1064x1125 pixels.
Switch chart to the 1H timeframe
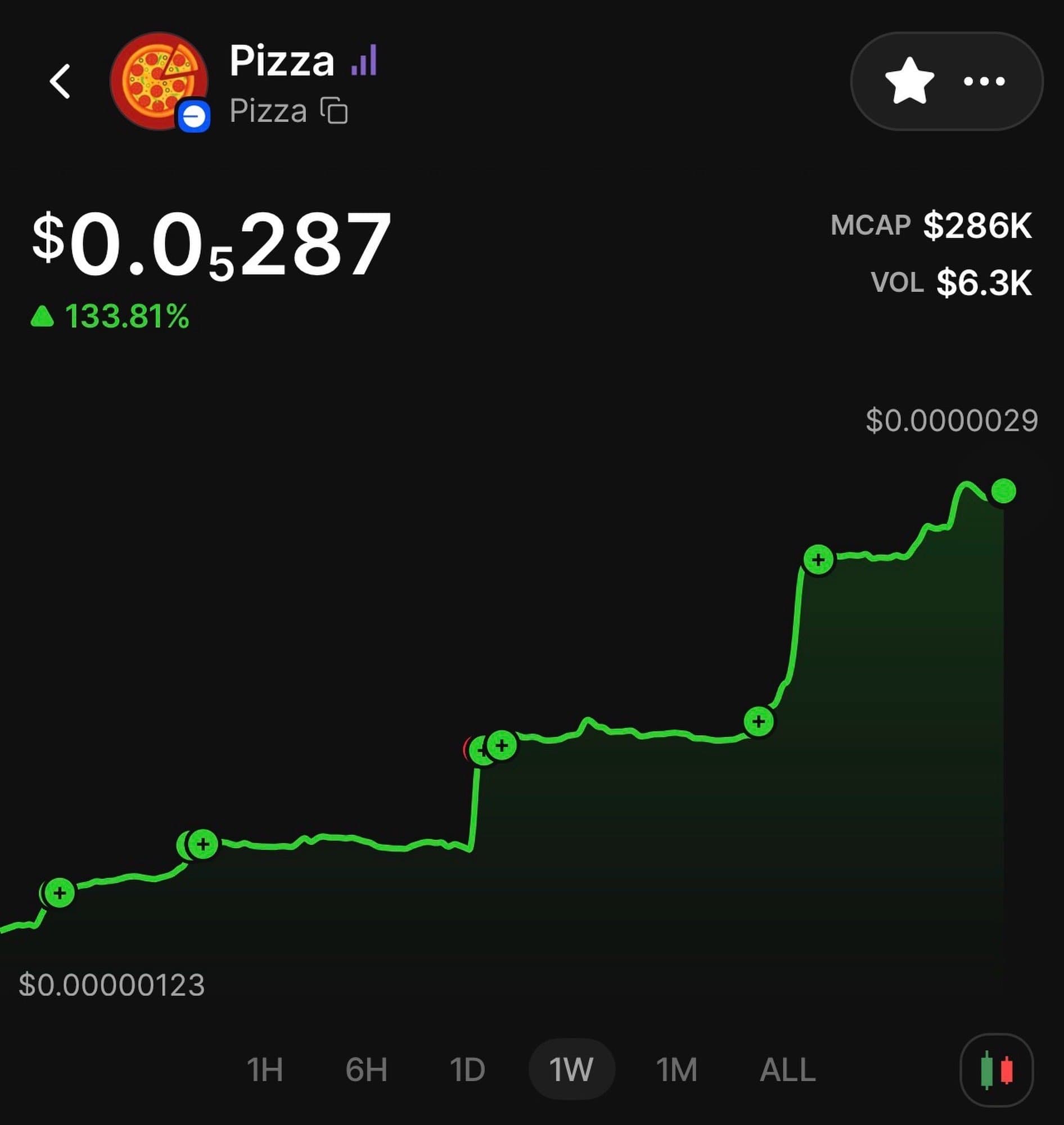[265, 1069]
